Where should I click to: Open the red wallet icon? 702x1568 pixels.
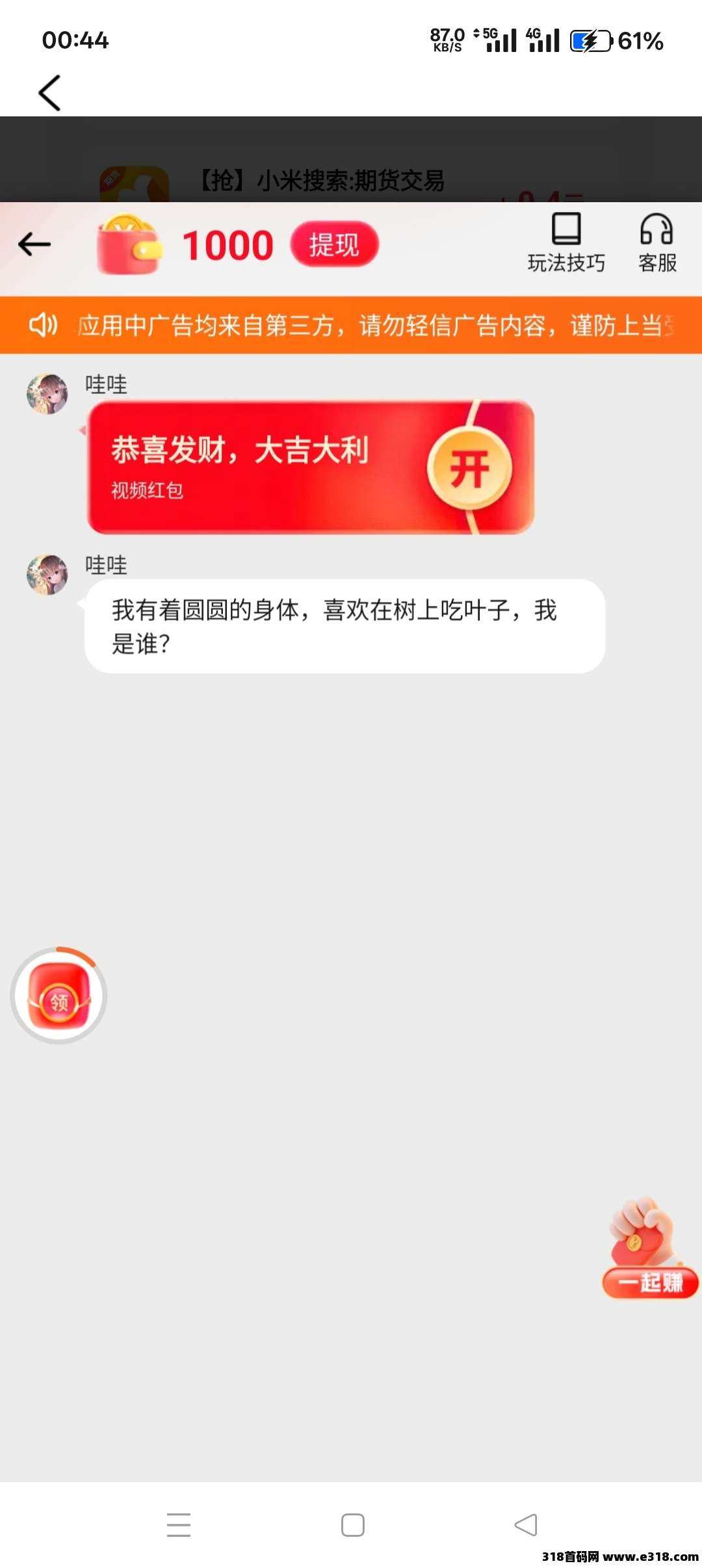click(x=129, y=244)
